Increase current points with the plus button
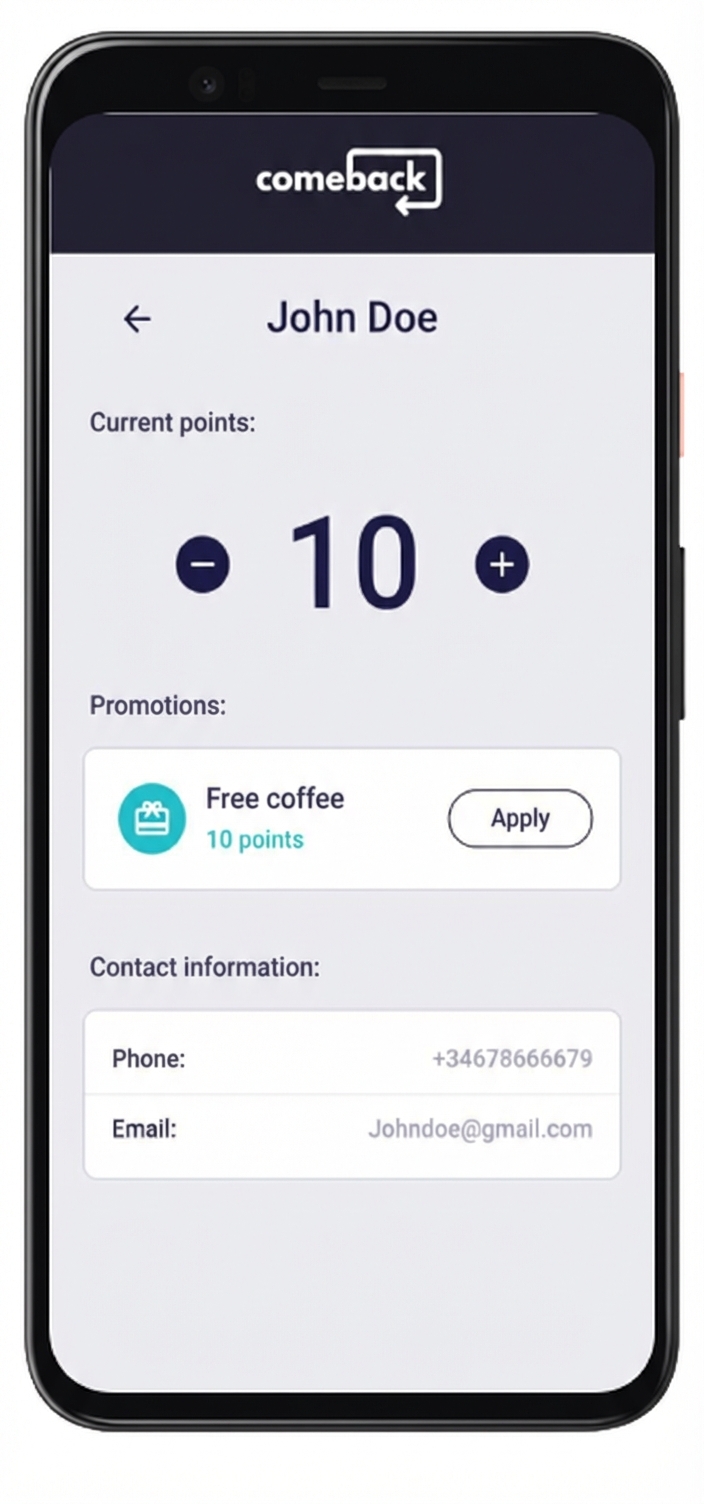 pyautogui.click(x=502, y=564)
